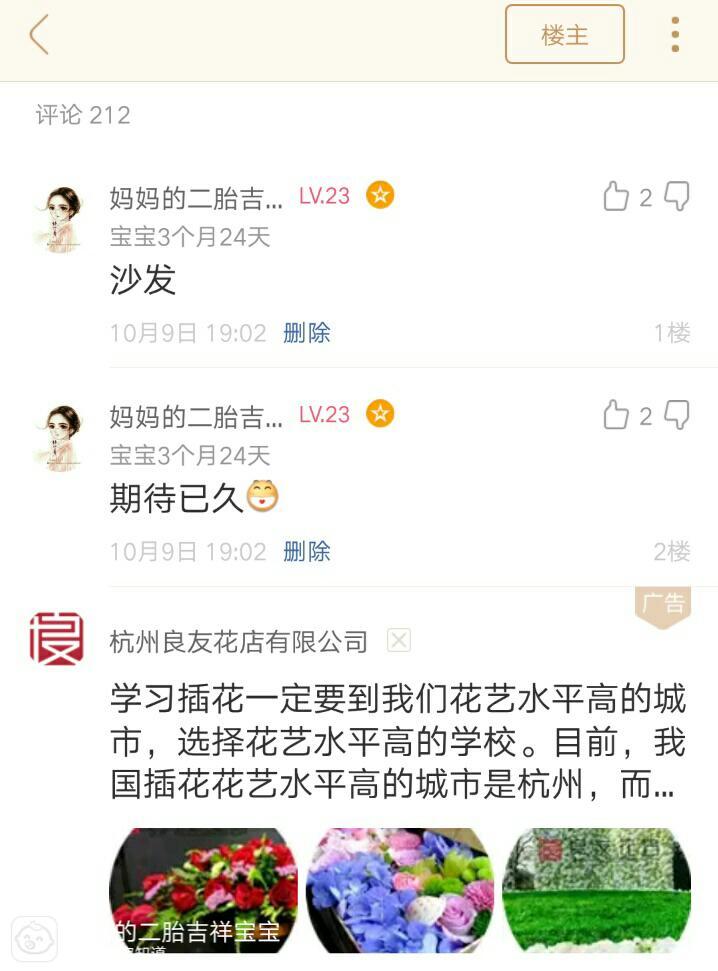Open the red roses ad image
This screenshot has width=718, height=971.
(204, 888)
